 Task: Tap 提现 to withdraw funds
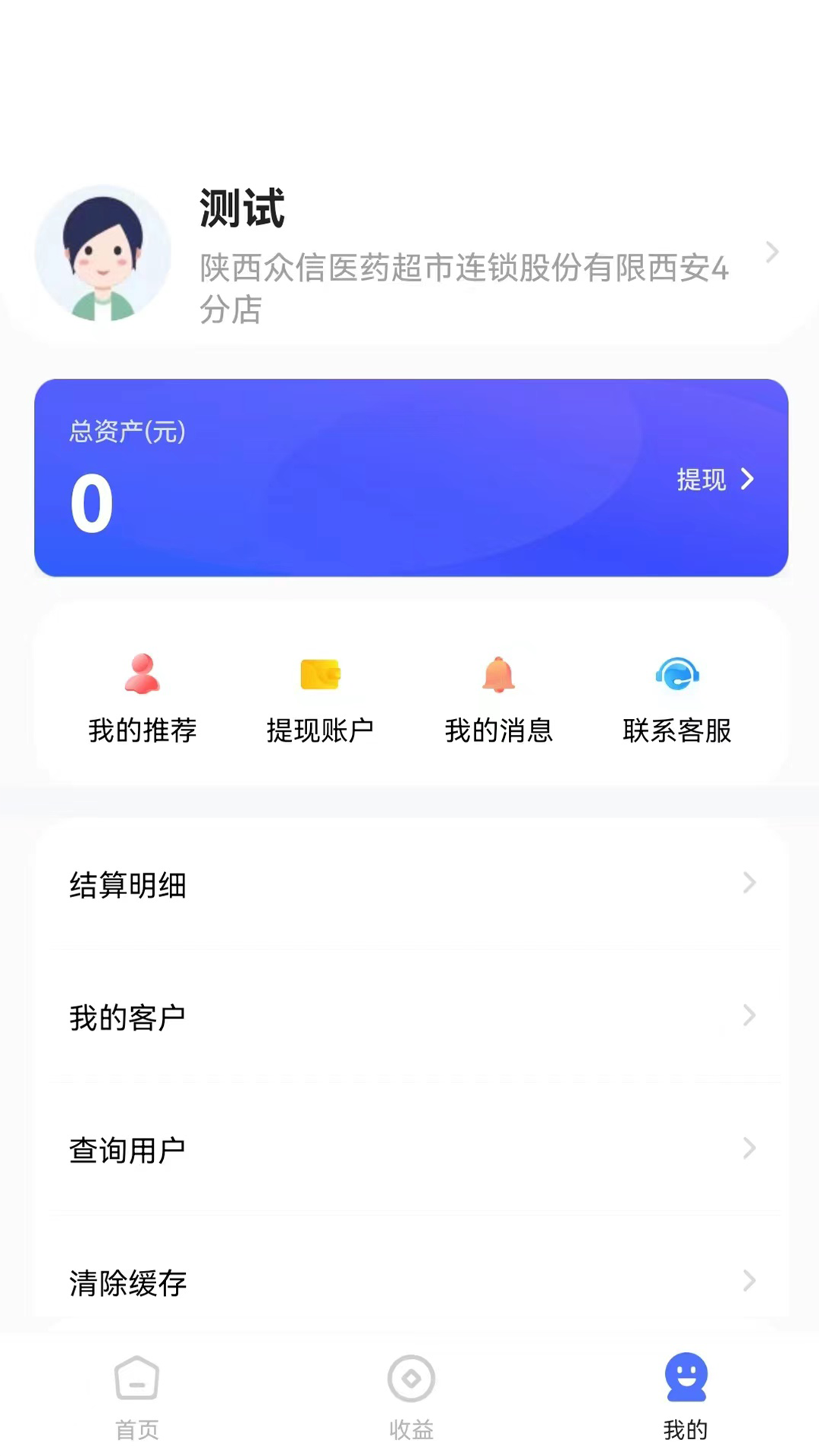[714, 479]
